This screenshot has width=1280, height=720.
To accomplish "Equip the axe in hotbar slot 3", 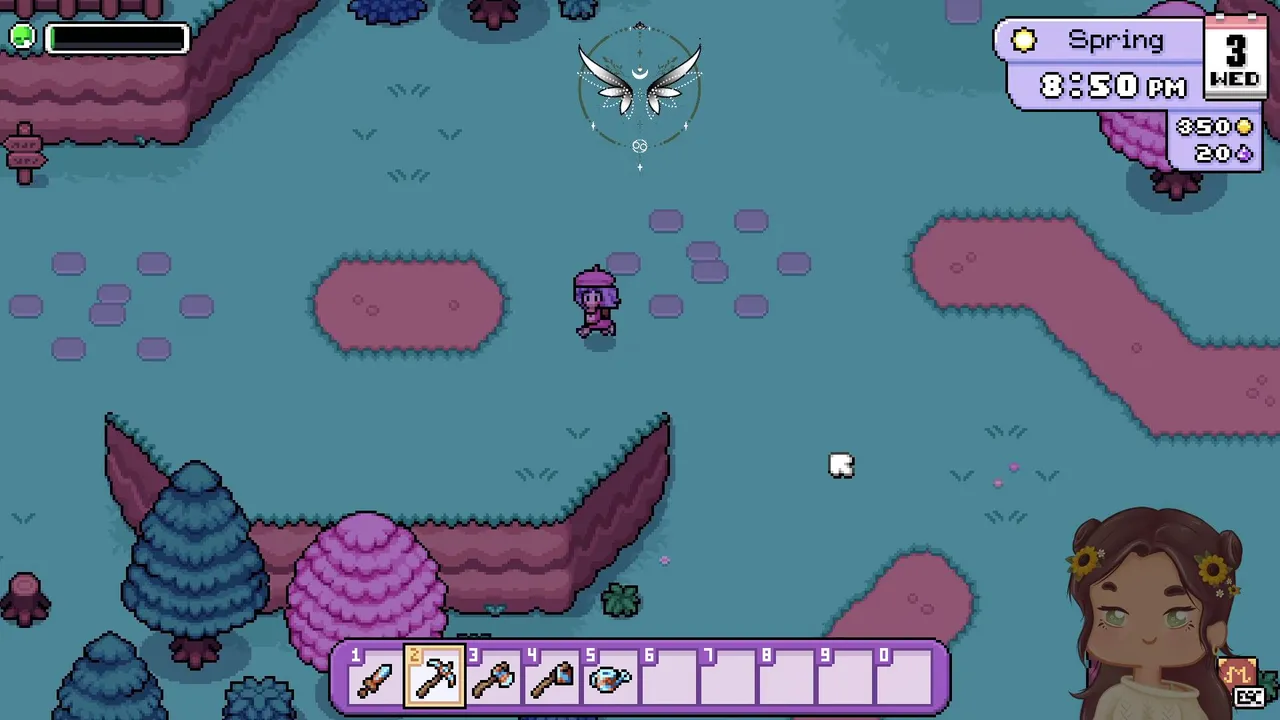I will [x=494, y=678].
